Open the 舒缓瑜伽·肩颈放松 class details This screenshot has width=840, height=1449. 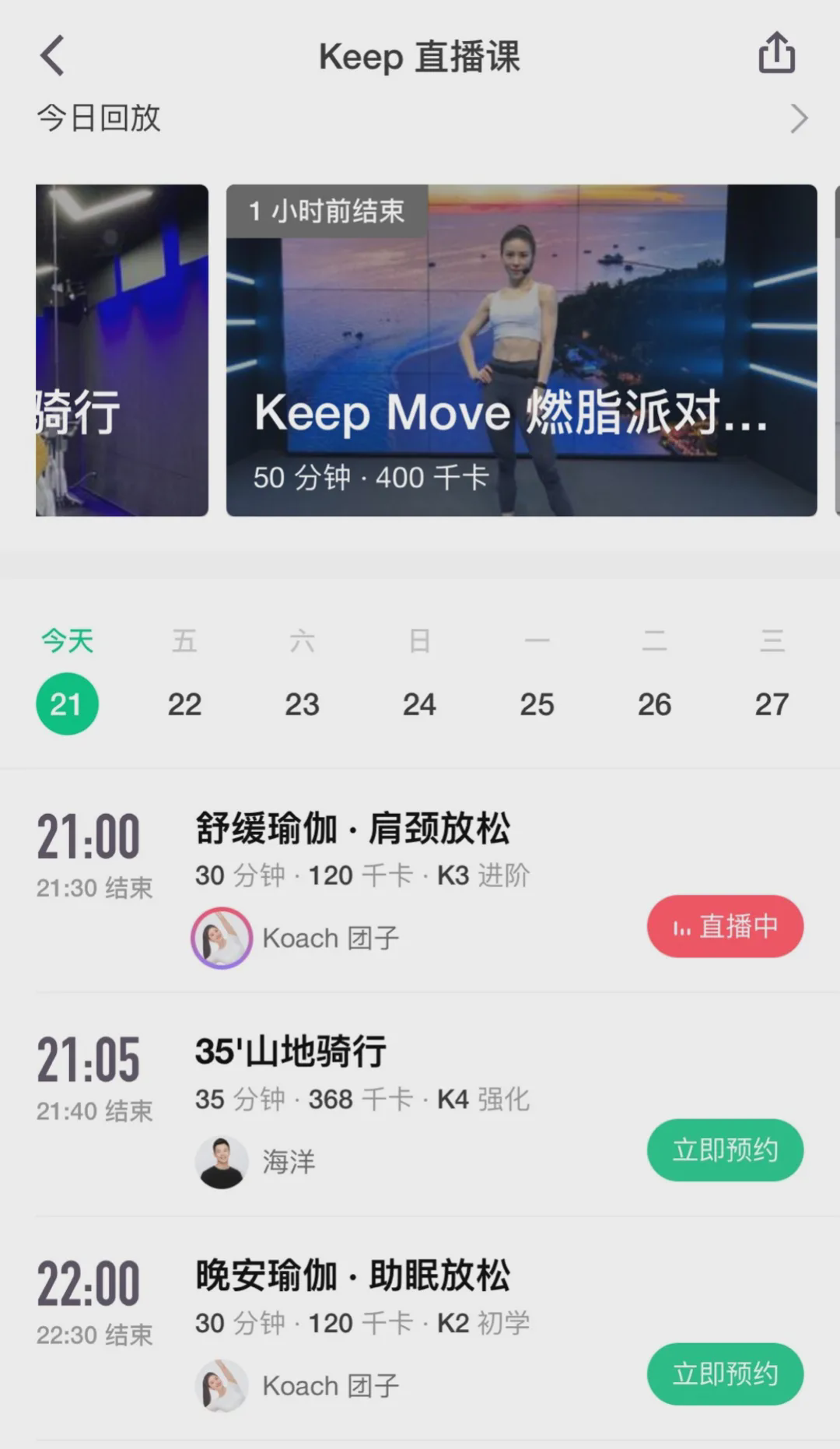352,828
